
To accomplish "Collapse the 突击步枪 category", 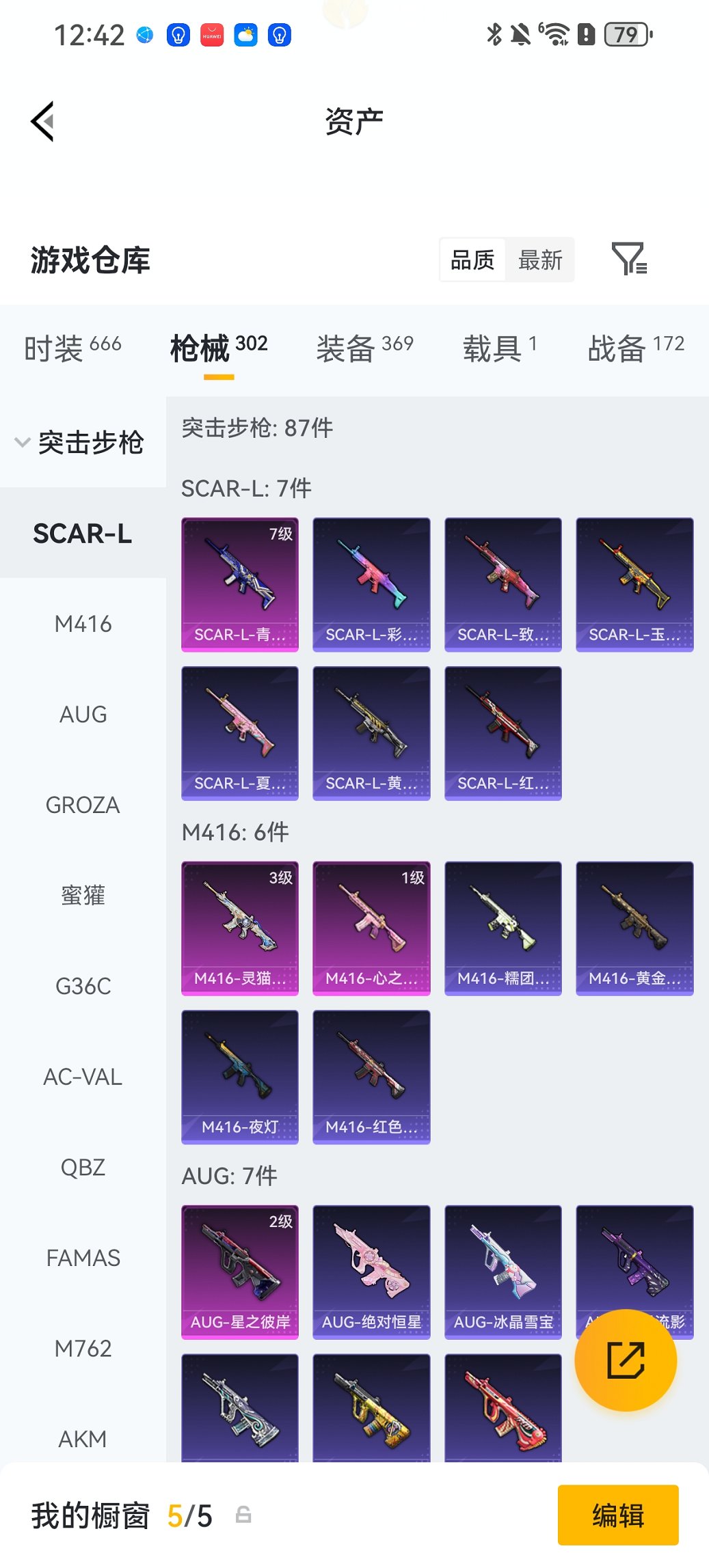I will tap(81, 443).
